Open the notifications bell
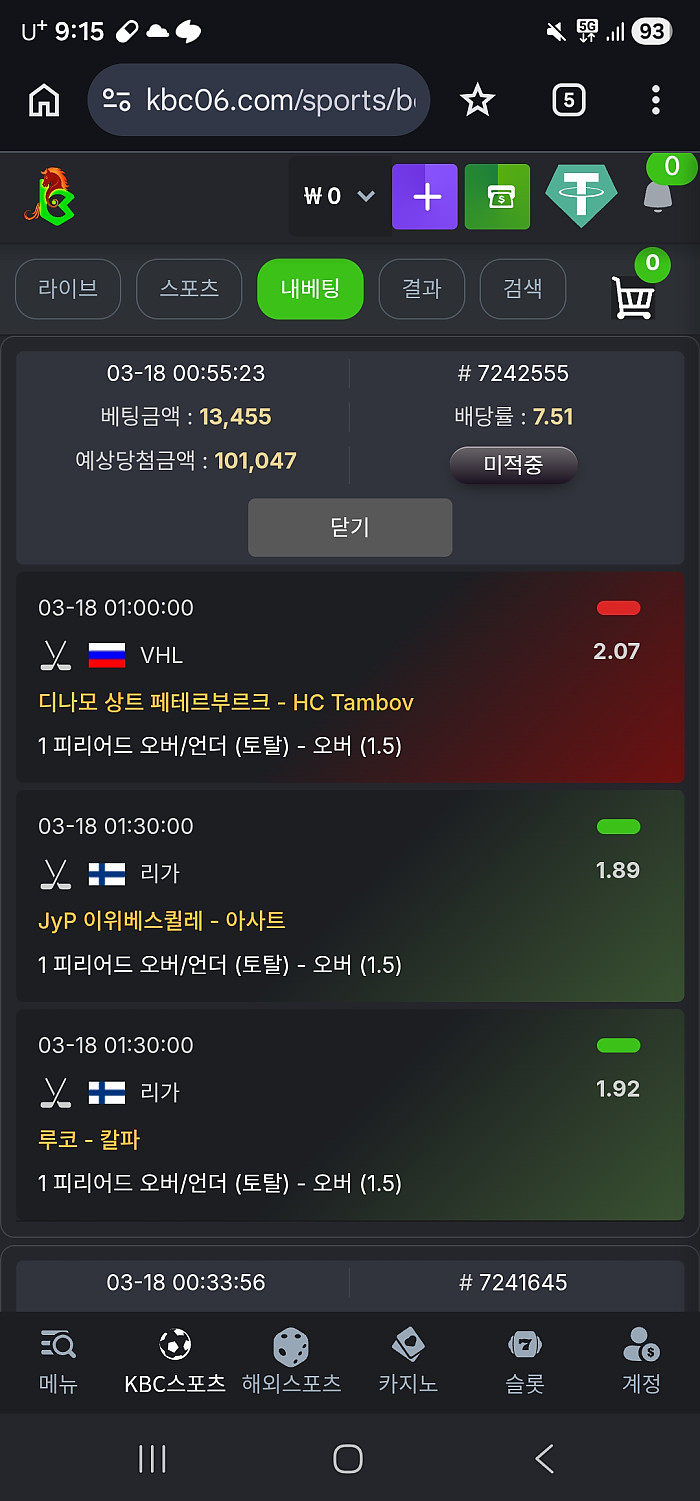This screenshot has width=700, height=1501. (x=657, y=196)
